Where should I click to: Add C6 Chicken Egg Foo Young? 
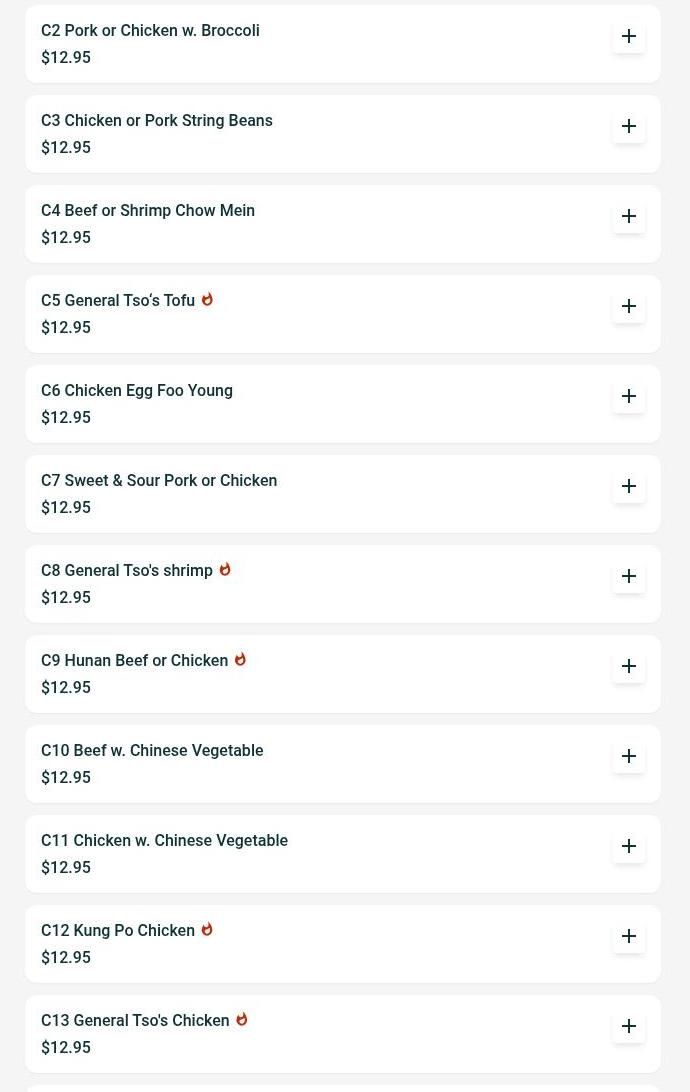629,396
